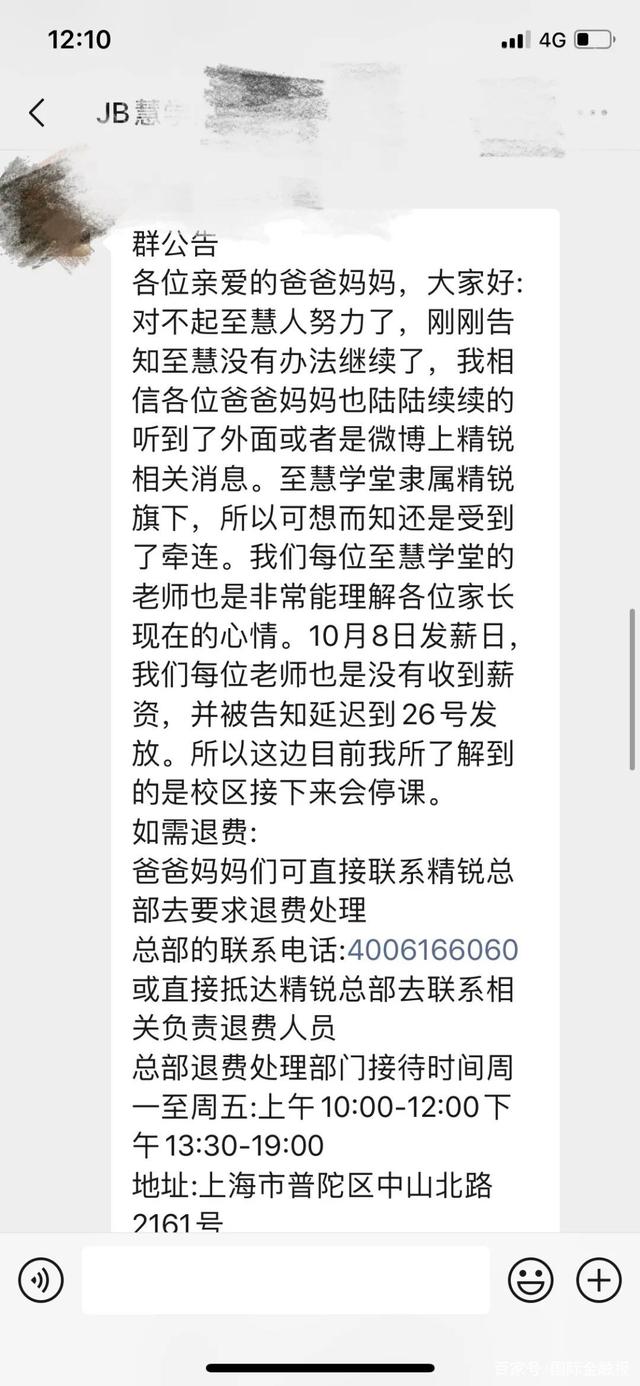The width and height of the screenshot is (640, 1386).
Task: Call the phone number 4006166060
Action: [432, 949]
